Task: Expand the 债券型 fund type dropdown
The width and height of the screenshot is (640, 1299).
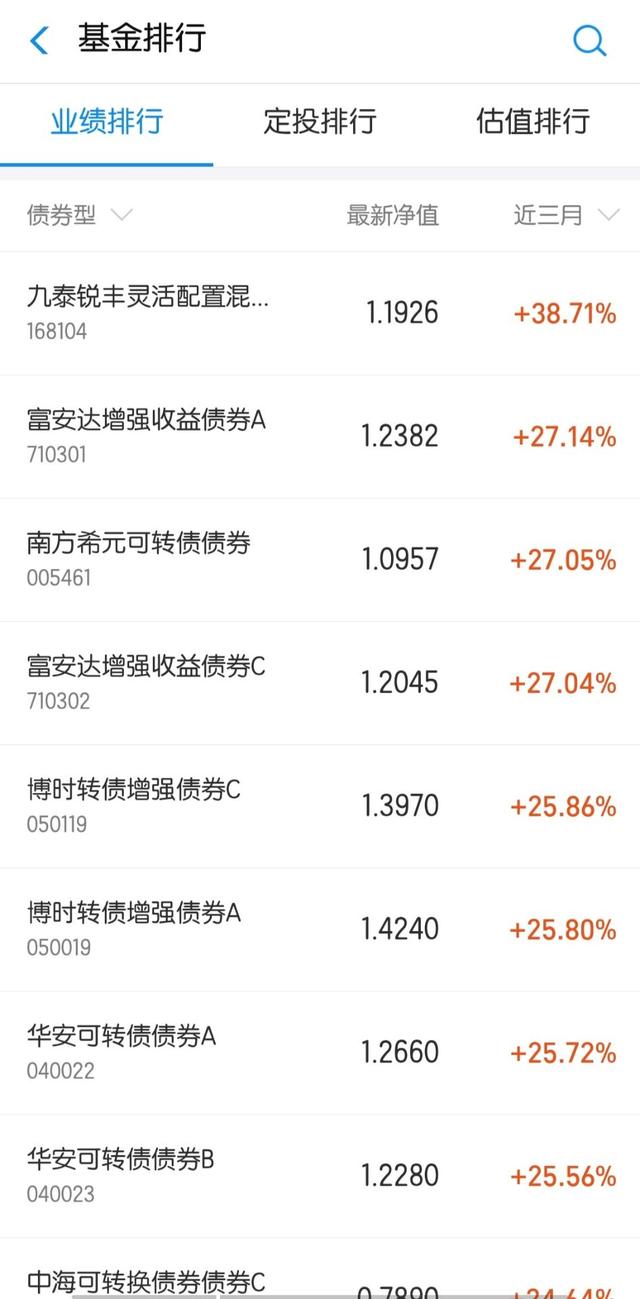Action: pyautogui.click(x=80, y=215)
